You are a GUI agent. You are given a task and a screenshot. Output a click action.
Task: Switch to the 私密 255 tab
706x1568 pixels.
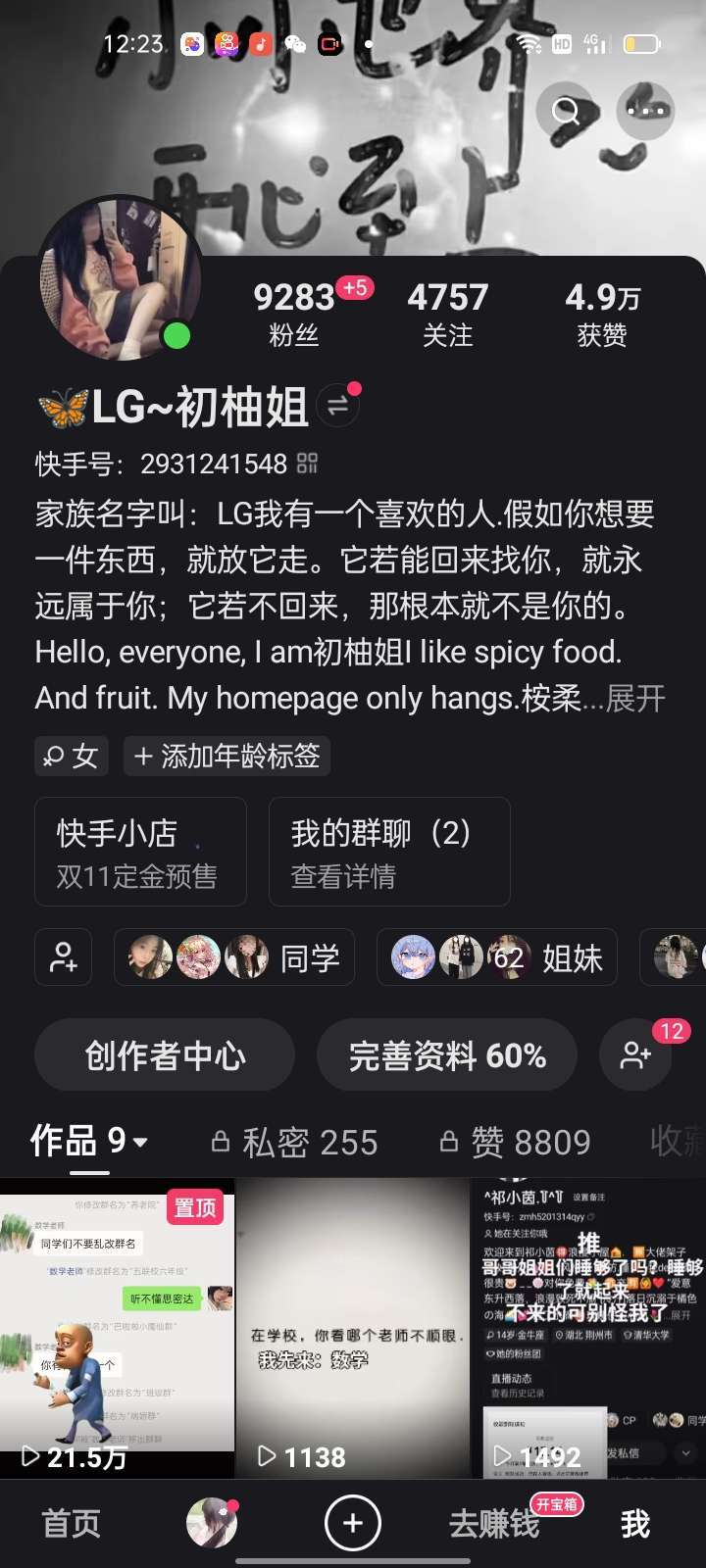click(295, 1142)
